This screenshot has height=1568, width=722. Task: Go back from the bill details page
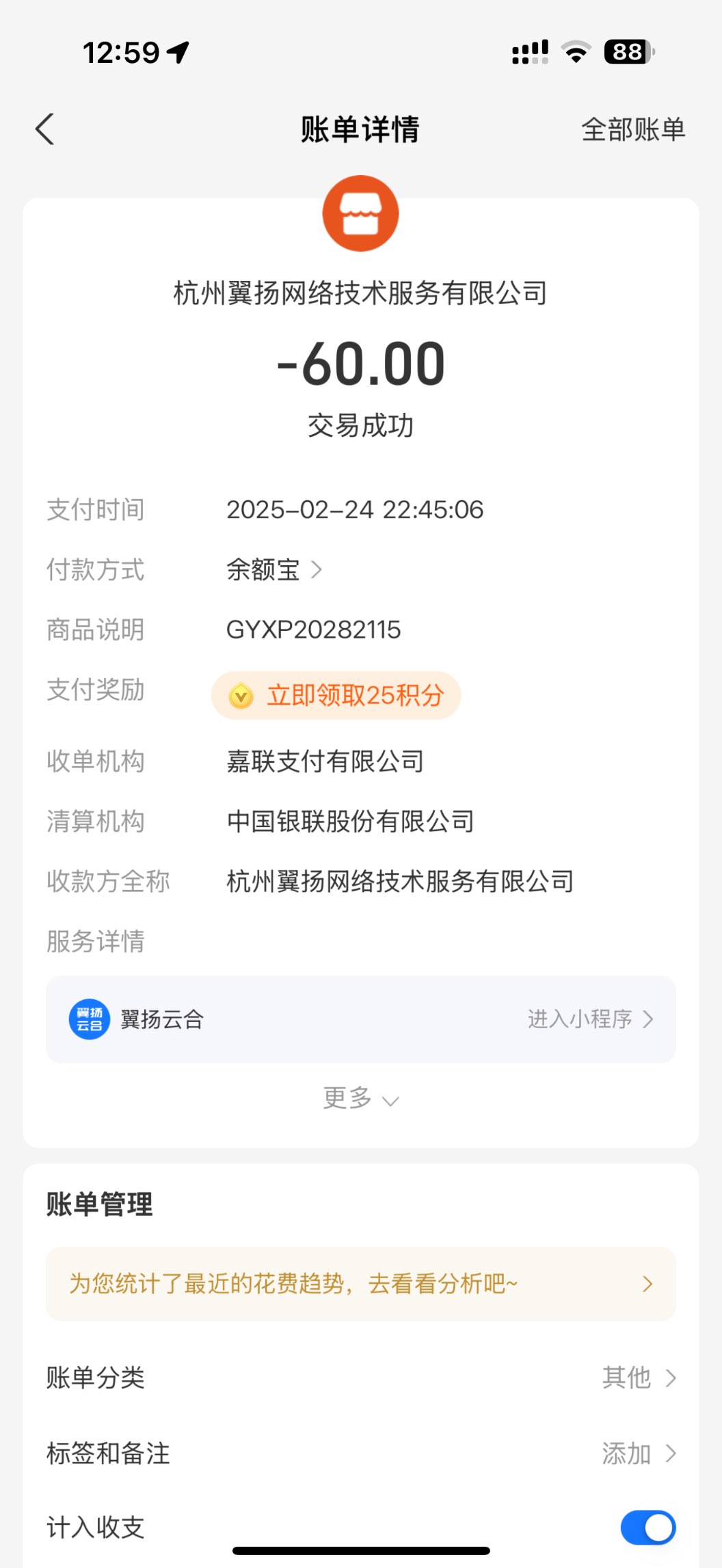click(x=45, y=129)
